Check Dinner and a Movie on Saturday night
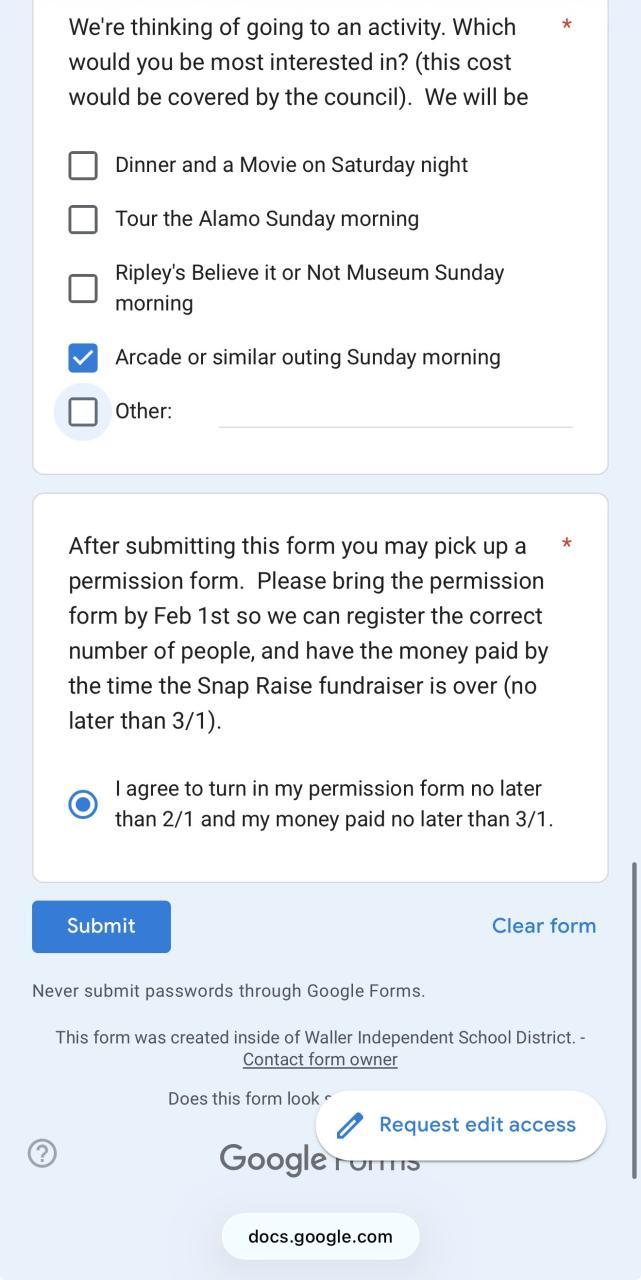 tap(83, 165)
